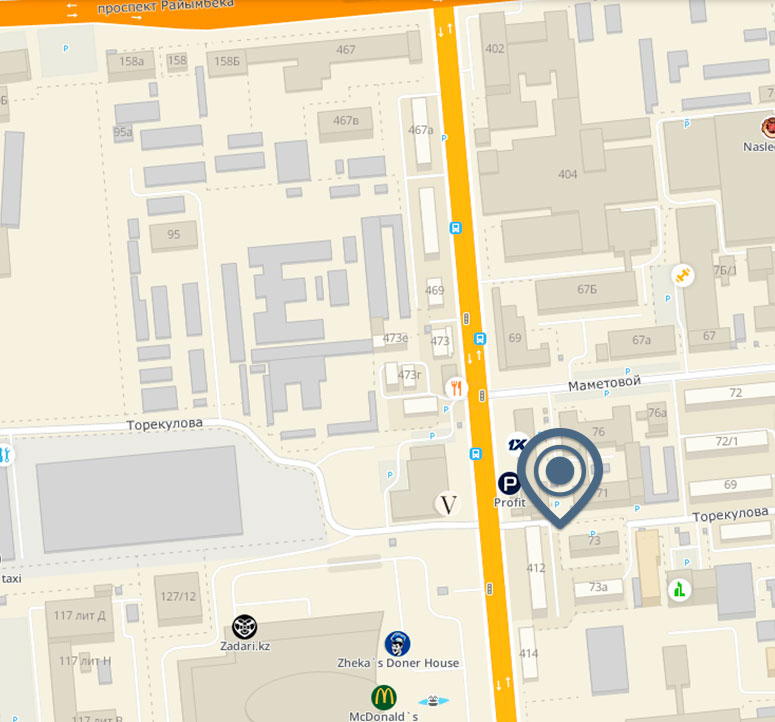The image size is (775, 722).
Task: Open the orange fork-and-knife restaurant marker
Action: click(457, 388)
